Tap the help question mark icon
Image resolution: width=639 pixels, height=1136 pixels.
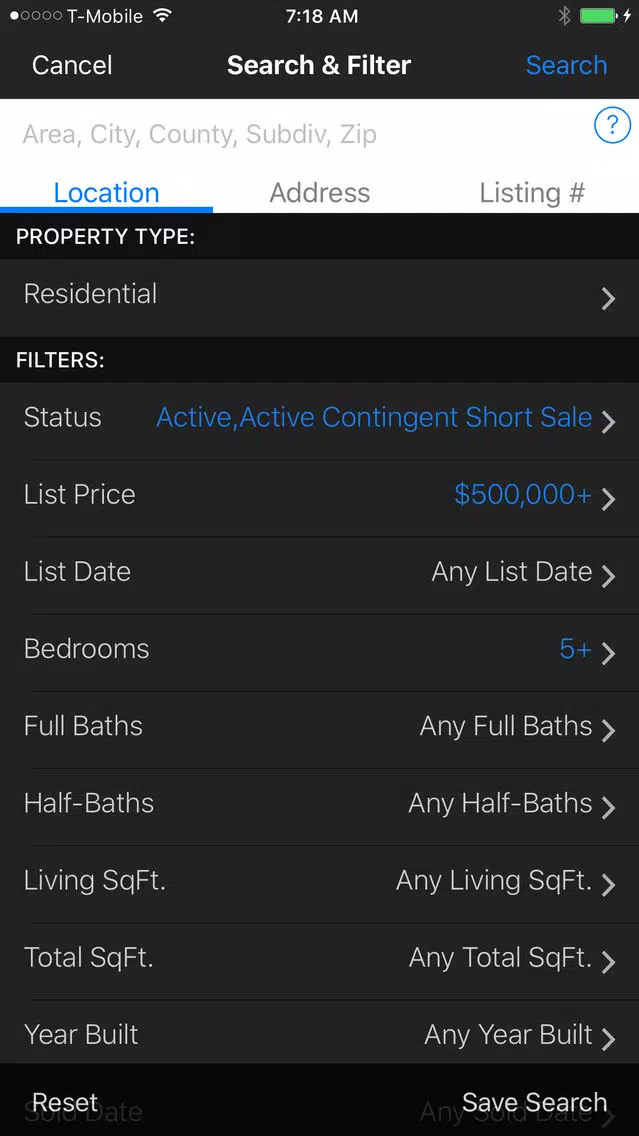pyautogui.click(x=612, y=126)
